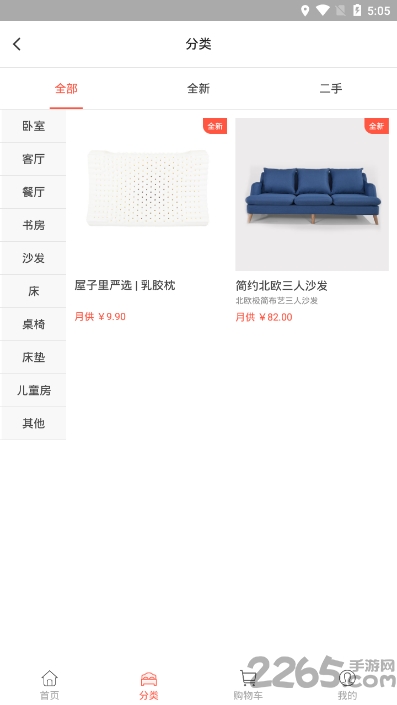The height and width of the screenshot is (705, 397).
Task: Select the 其他 category
Action: 33,424
